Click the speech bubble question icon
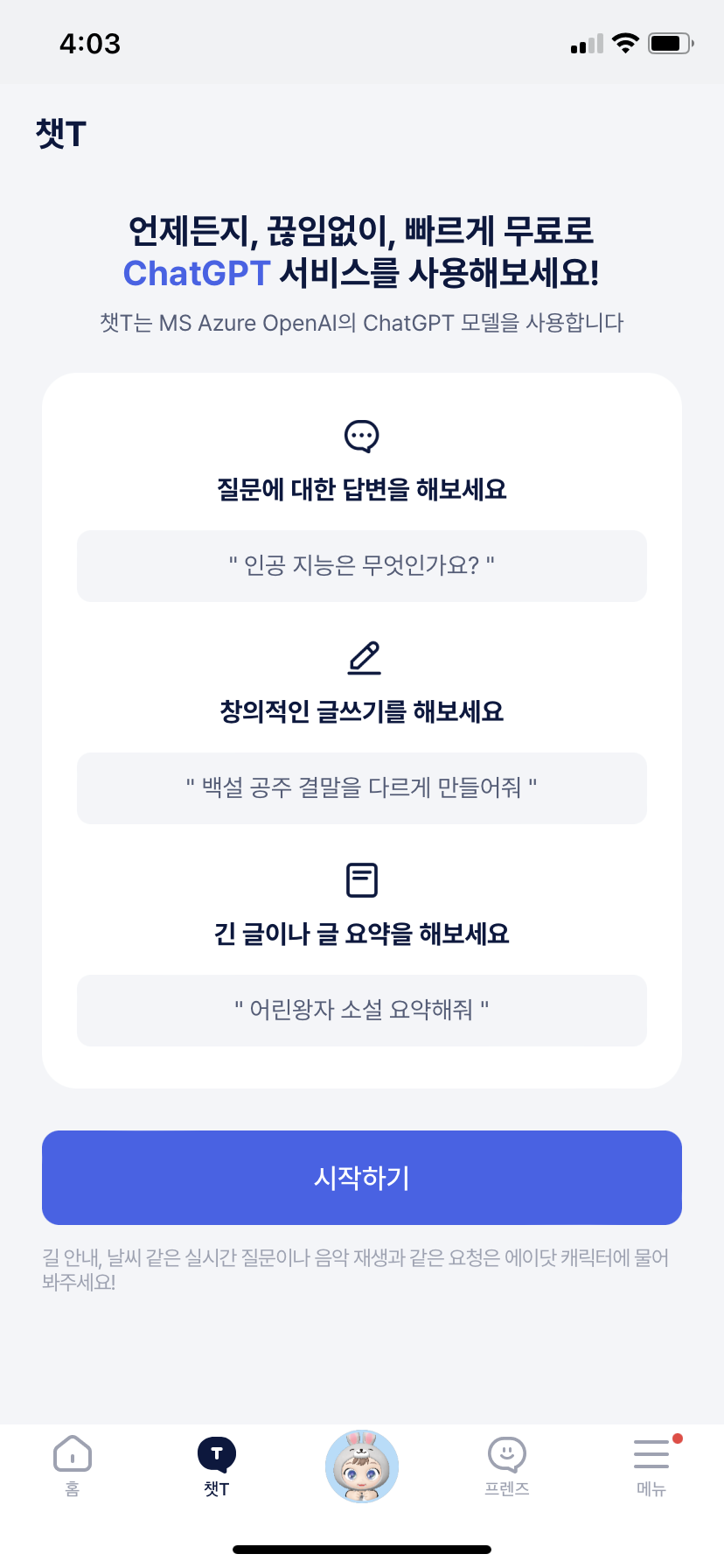This screenshot has height=1568, width=724. click(x=361, y=437)
